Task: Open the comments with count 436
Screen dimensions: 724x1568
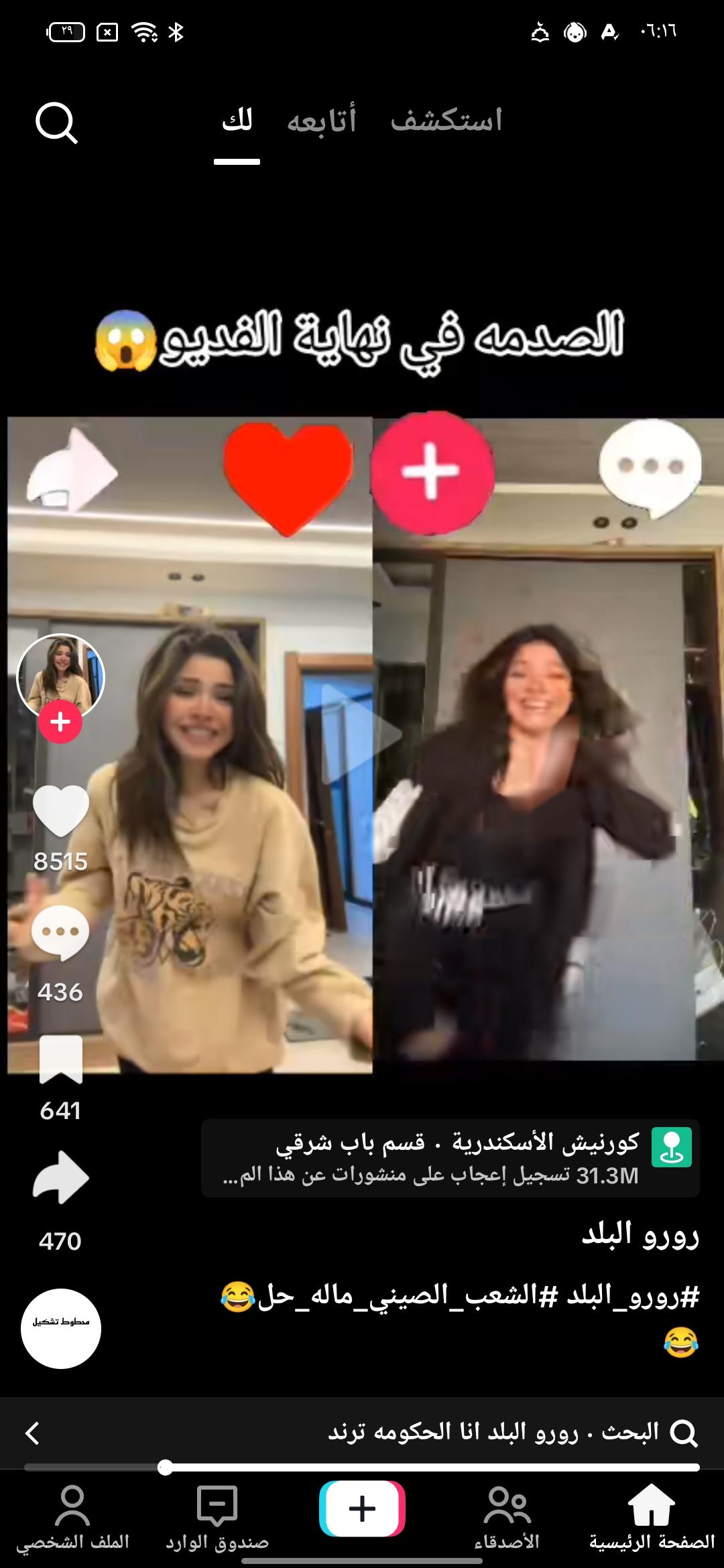Action: tap(60, 933)
